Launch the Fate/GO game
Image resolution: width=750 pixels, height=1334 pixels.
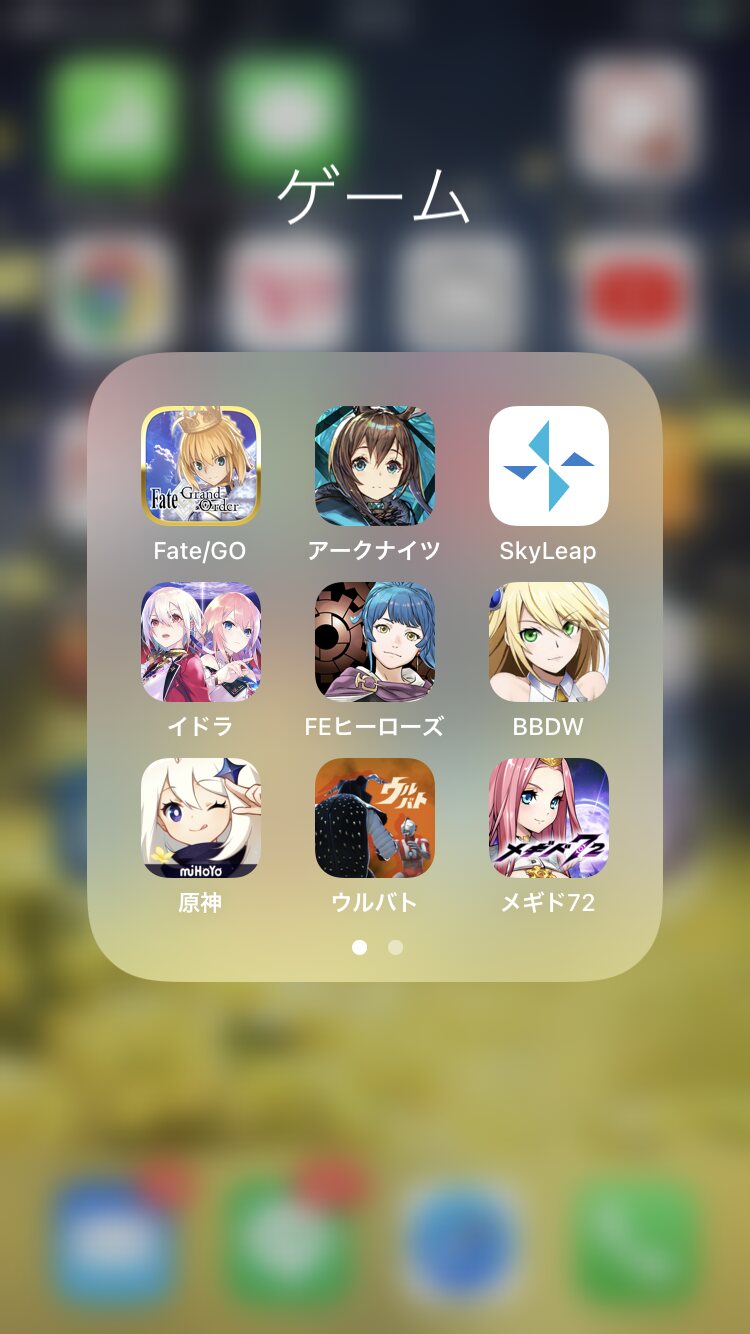[200, 466]
